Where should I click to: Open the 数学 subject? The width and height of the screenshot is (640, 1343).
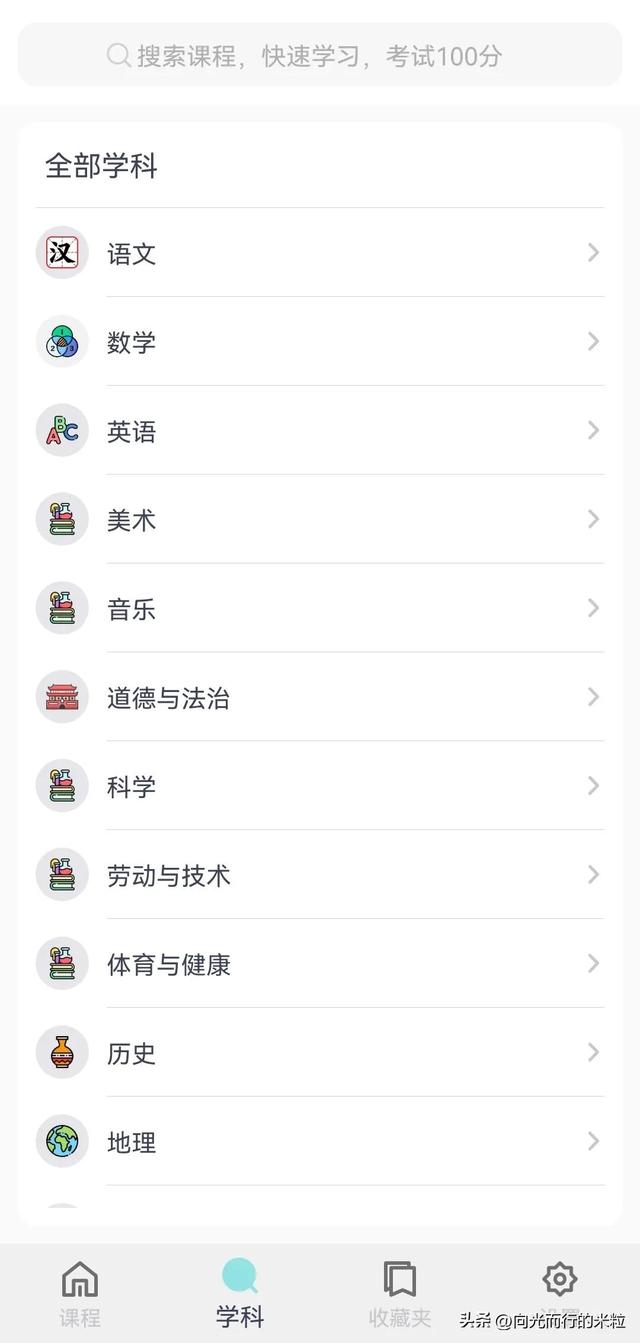[x=320, y=342]
